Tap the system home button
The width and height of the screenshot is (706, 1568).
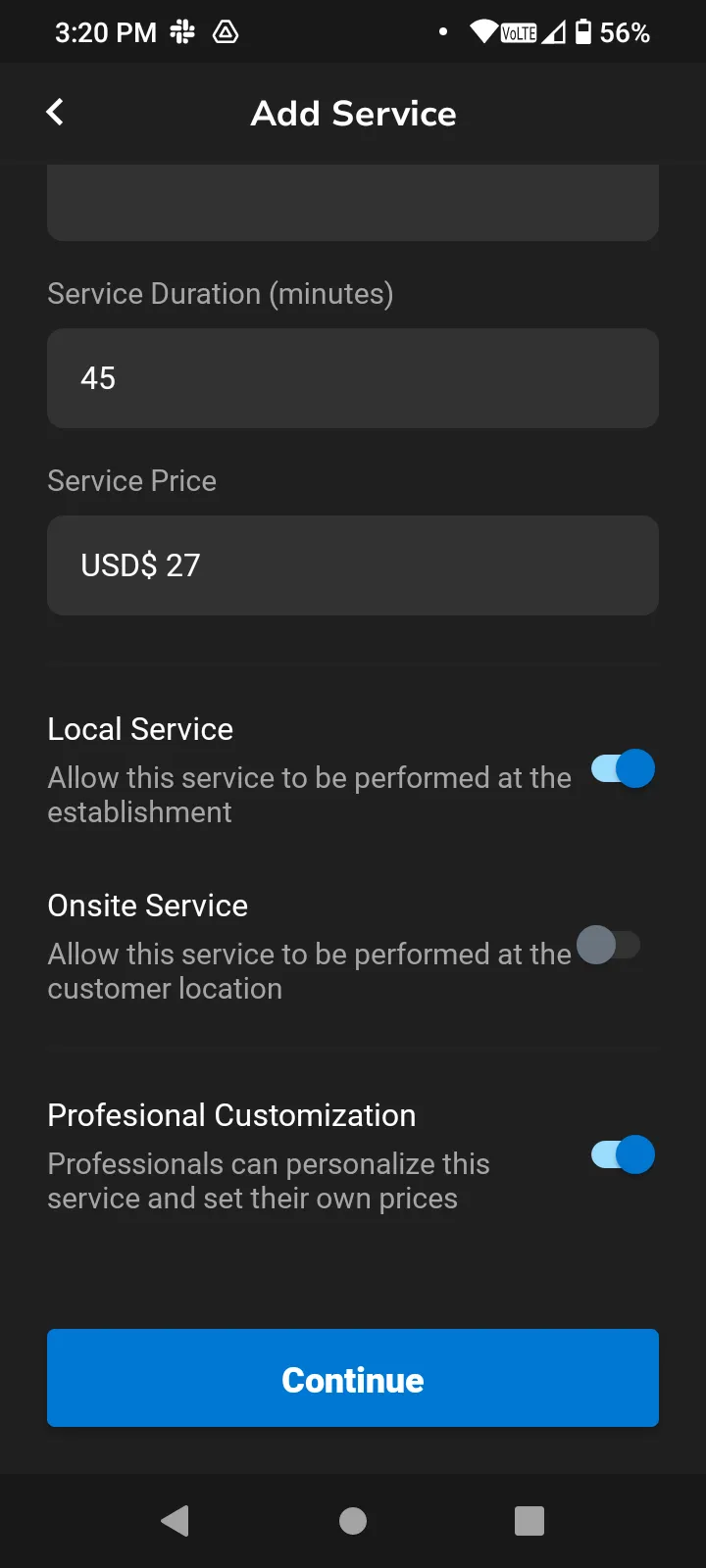point(353,1521)
